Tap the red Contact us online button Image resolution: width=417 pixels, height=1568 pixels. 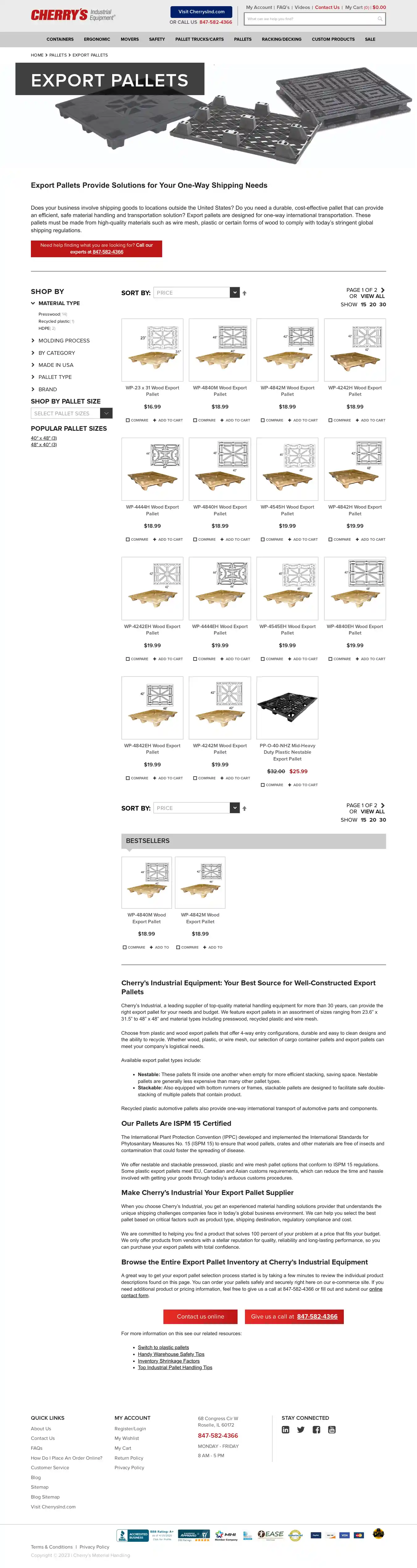click(200, 1317)
